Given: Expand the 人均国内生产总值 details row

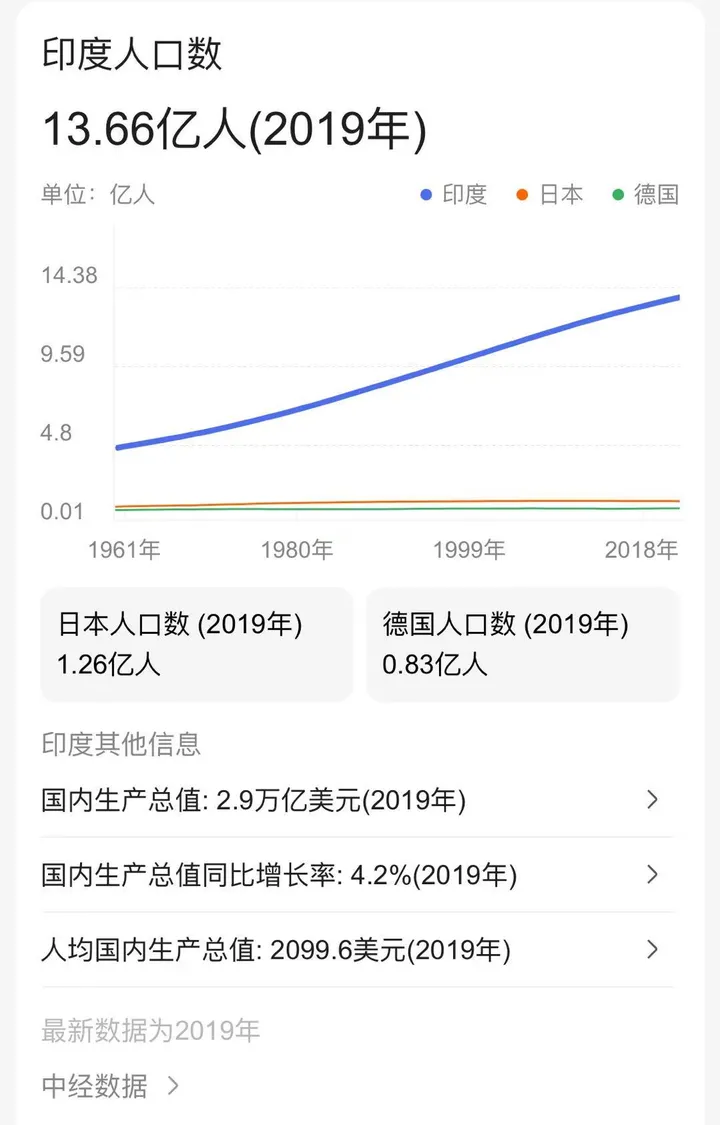Looking at the screenshot, I should point(654,950).
